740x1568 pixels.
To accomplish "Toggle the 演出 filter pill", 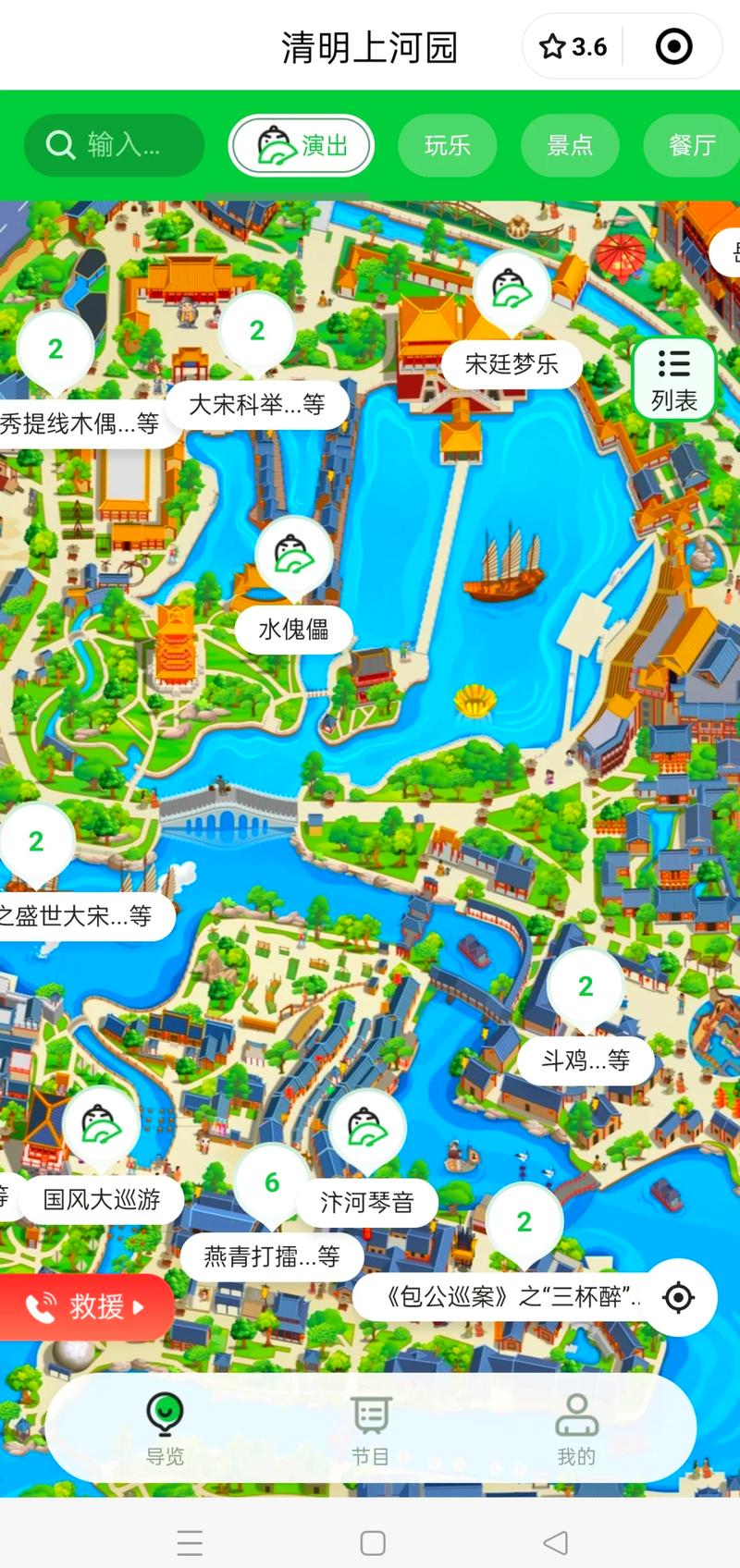I will [x=300, y=145].
